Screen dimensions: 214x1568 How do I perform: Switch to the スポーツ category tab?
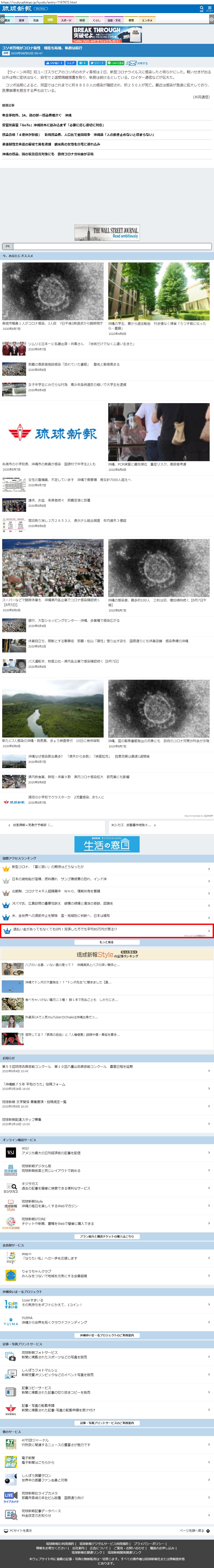point(66,20)
